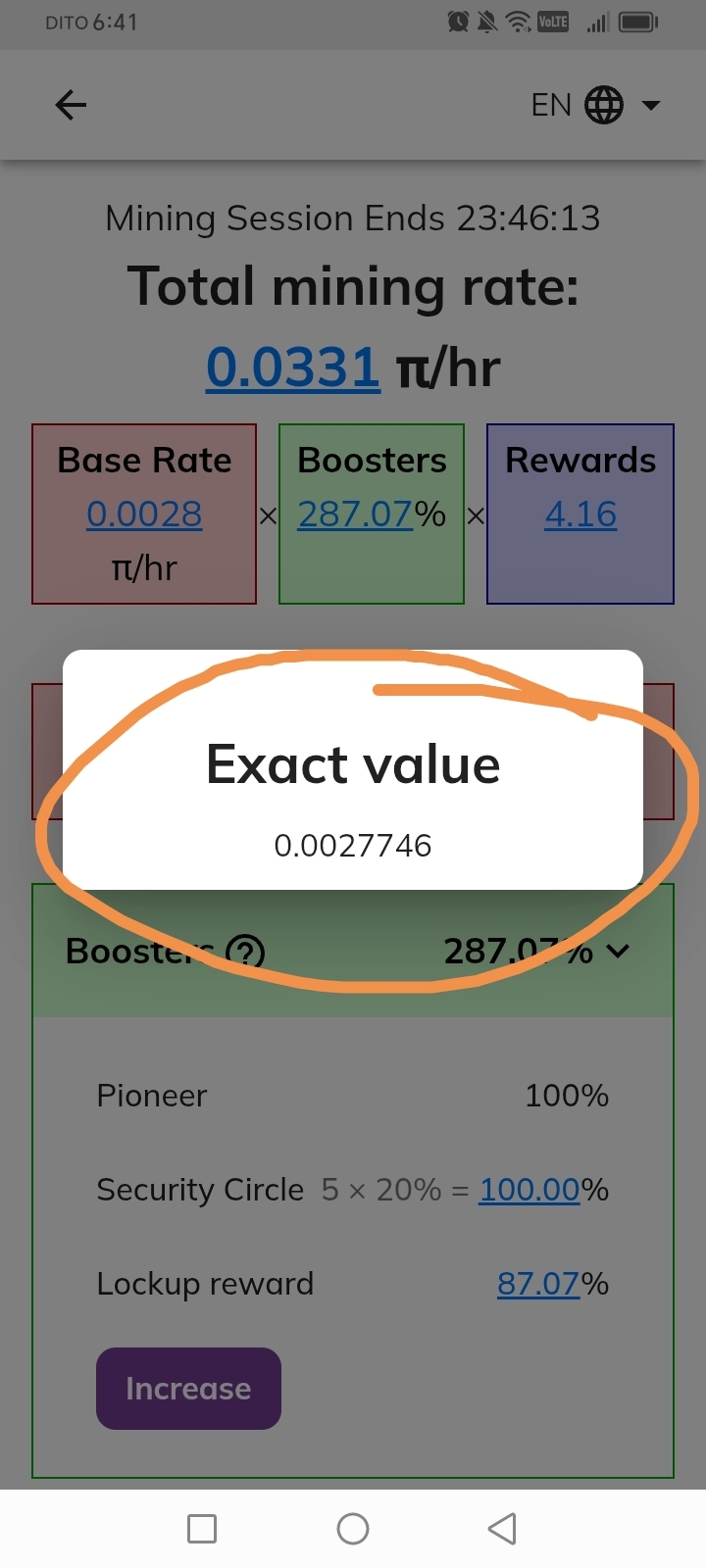Viewport: 706px width, 1568px height.
Task: Tap the system home button
Action: [353, 1529]
